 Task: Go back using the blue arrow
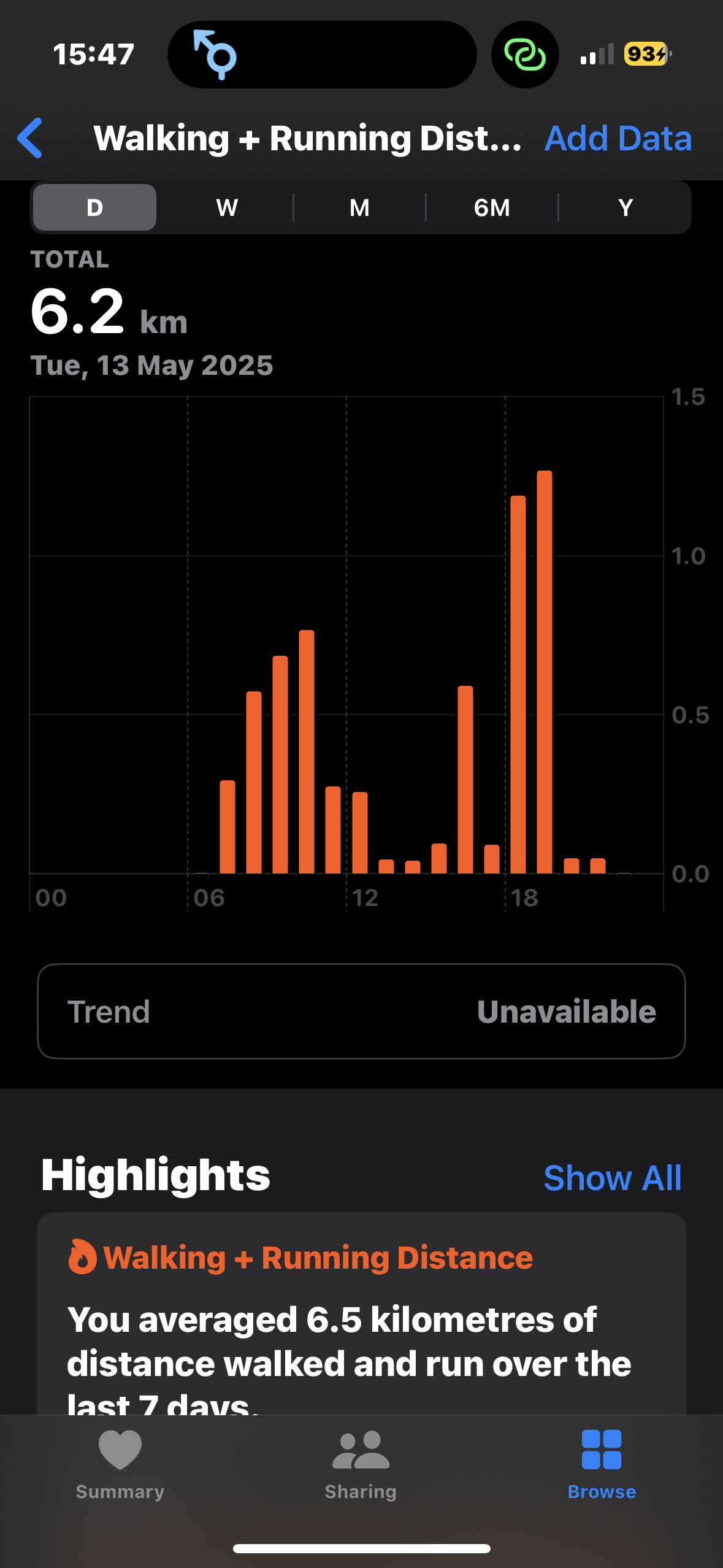[x=30, y=138]
